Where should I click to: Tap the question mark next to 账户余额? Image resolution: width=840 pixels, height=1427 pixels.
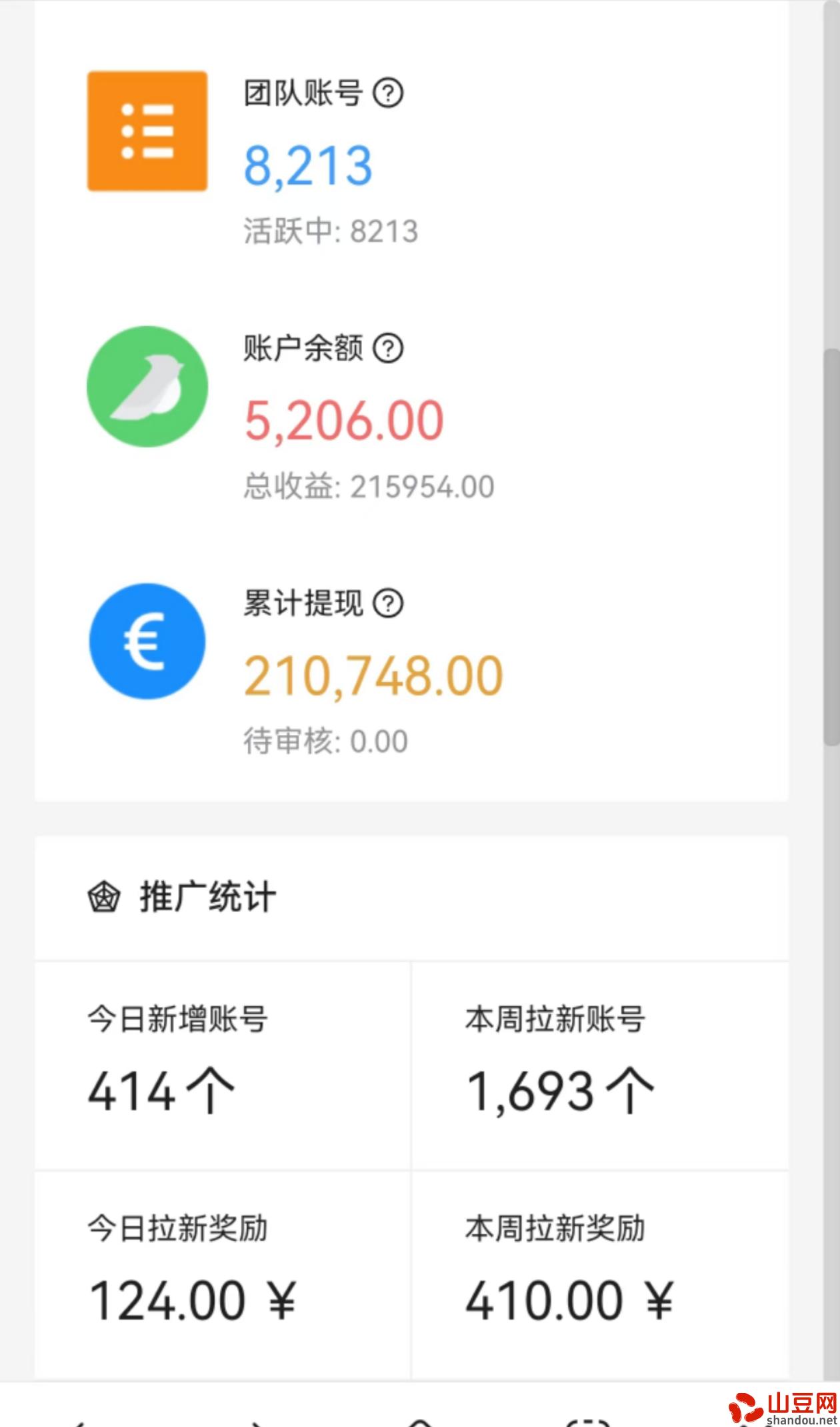click(387, 348)
